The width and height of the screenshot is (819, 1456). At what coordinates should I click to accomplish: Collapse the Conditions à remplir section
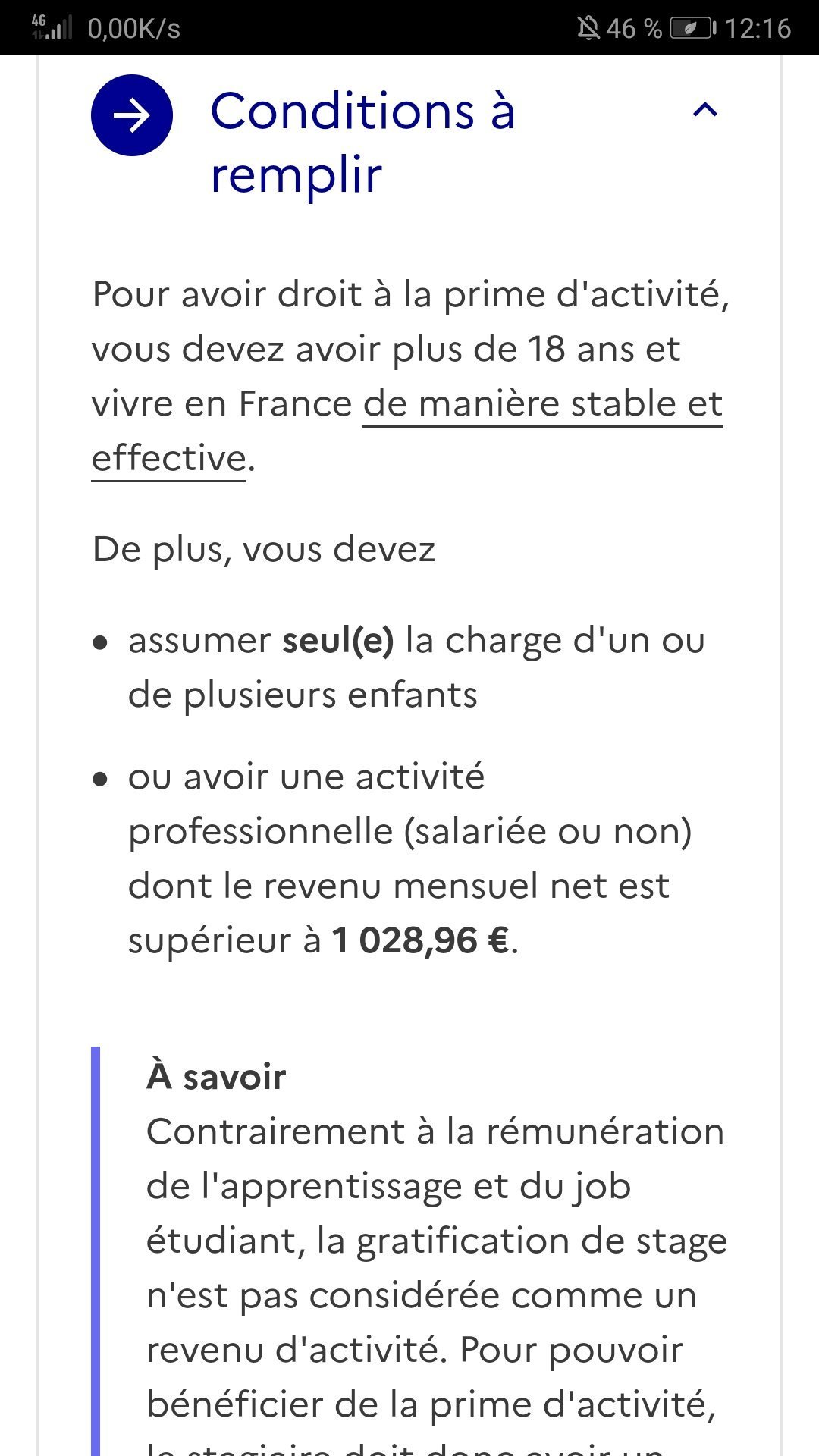[x=705, y=111]
